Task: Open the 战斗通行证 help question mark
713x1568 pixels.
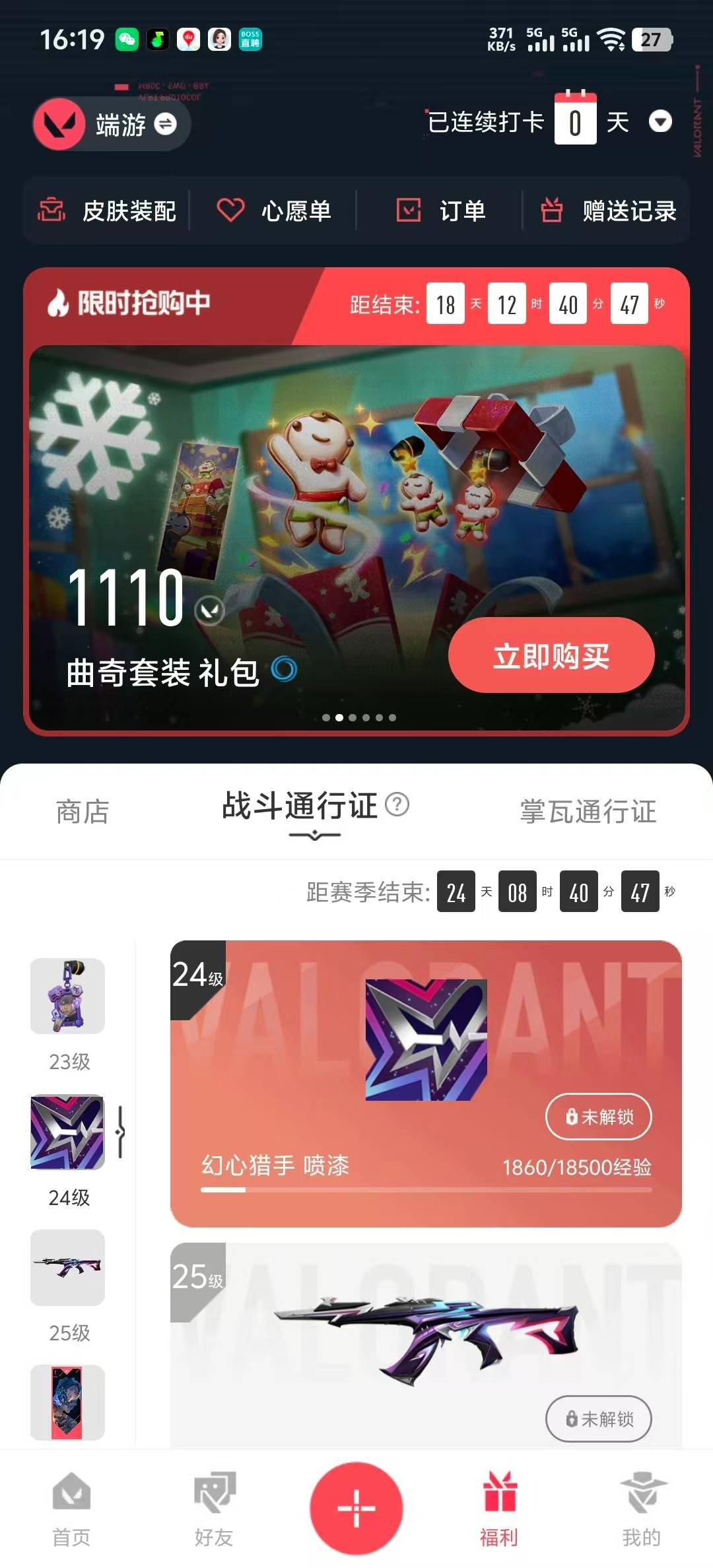Action: pos(397,804)
